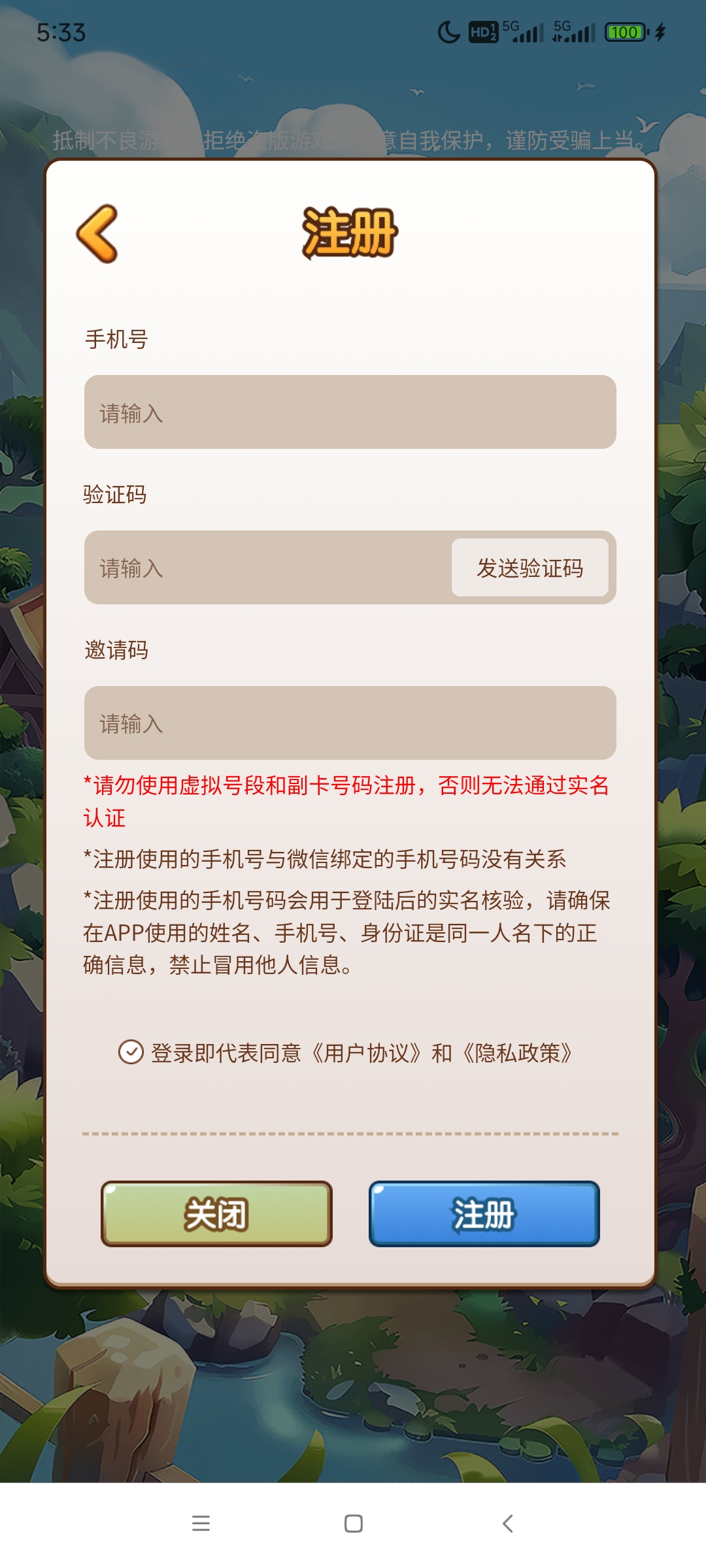Image resolution: width=706 pixels, height=1568 pixels.
Task: Submit the blue 注册 register button
Action: pyautogui.click(x=484, y=1214)
